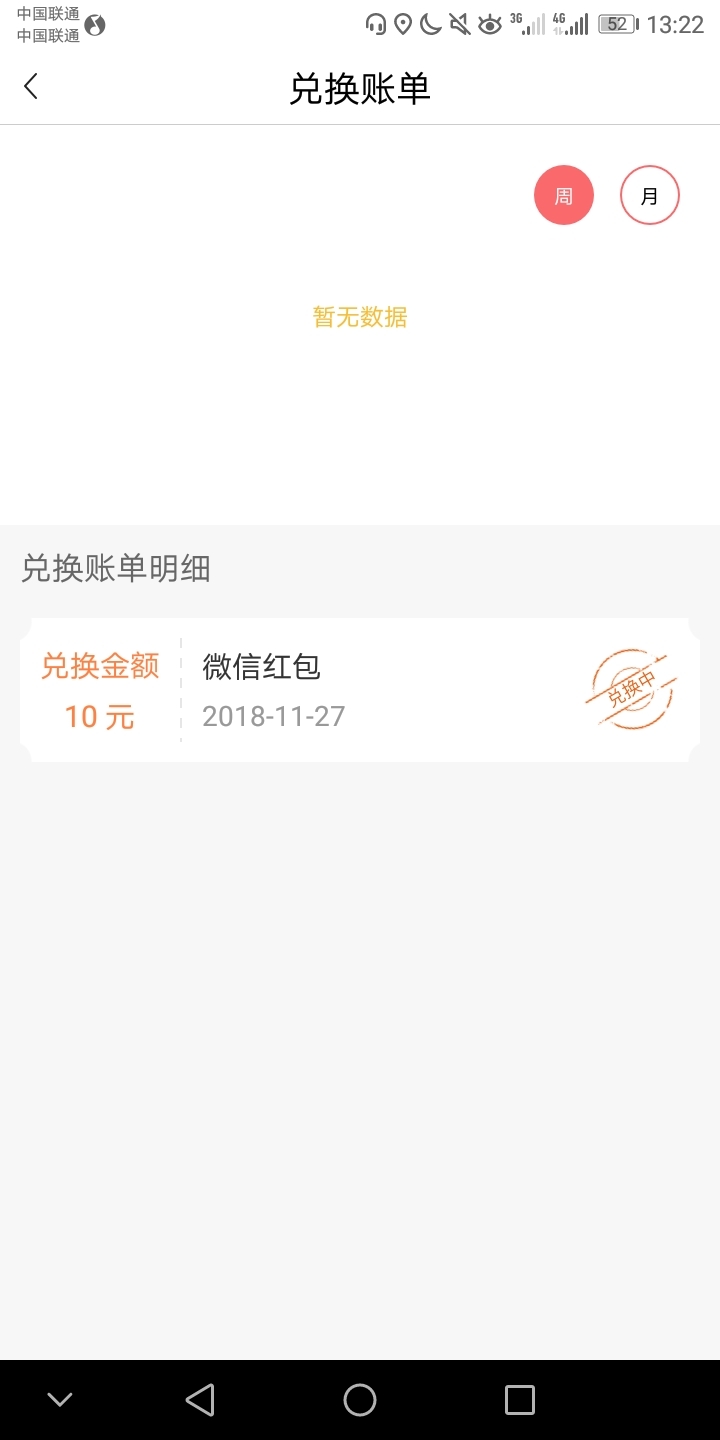The image size is (720, 1440).
Task: Tap the system back triangle button
Action: click(200, 1400)
